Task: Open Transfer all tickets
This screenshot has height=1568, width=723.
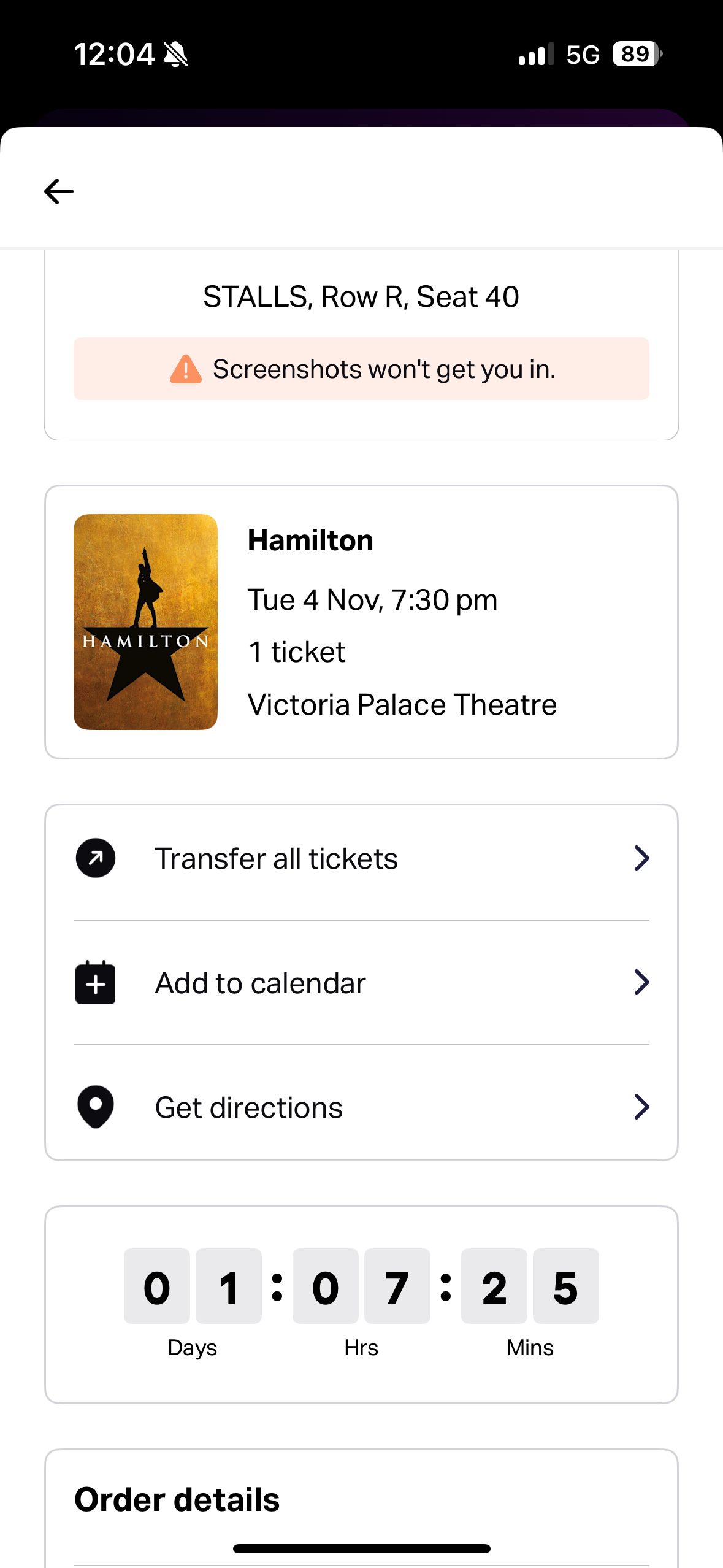Action: tap(361, 858)
